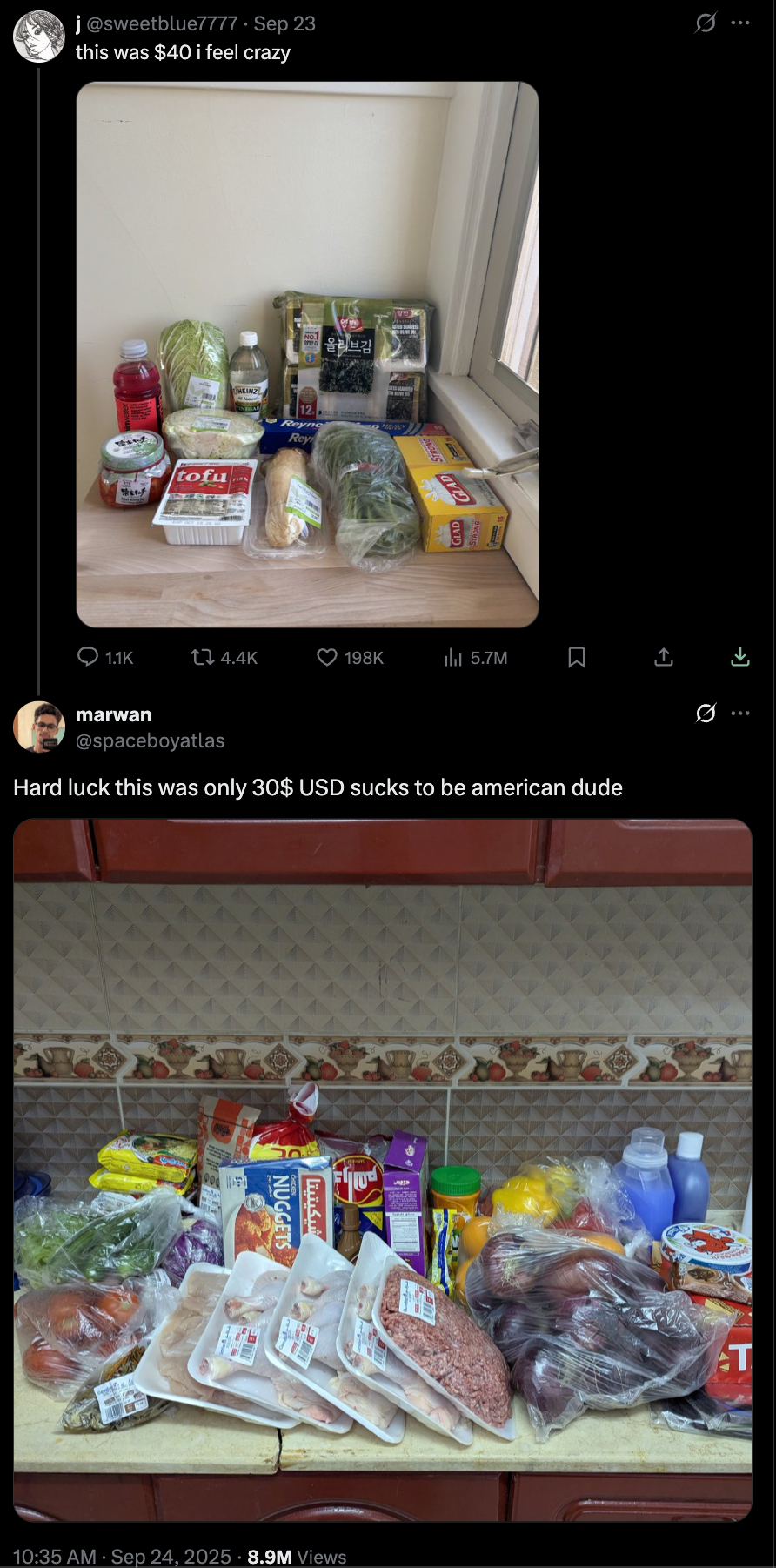Open marwan's profile picture
The height and width of the screenshot is (1568, 776).
click(39, 727)
